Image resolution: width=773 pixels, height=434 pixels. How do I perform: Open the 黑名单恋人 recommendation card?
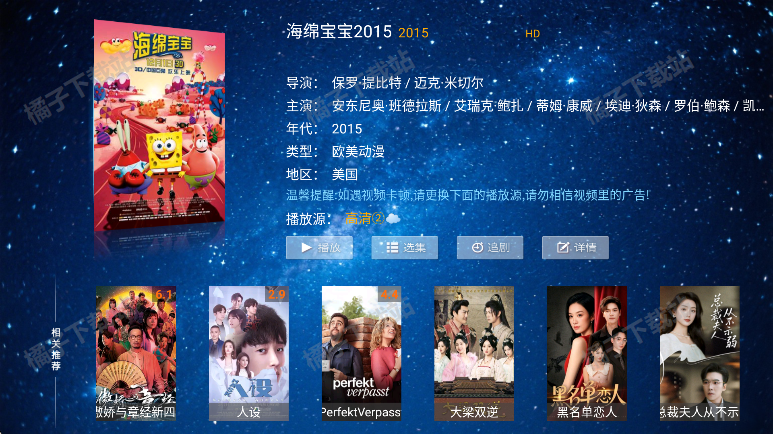pos(587,352)
